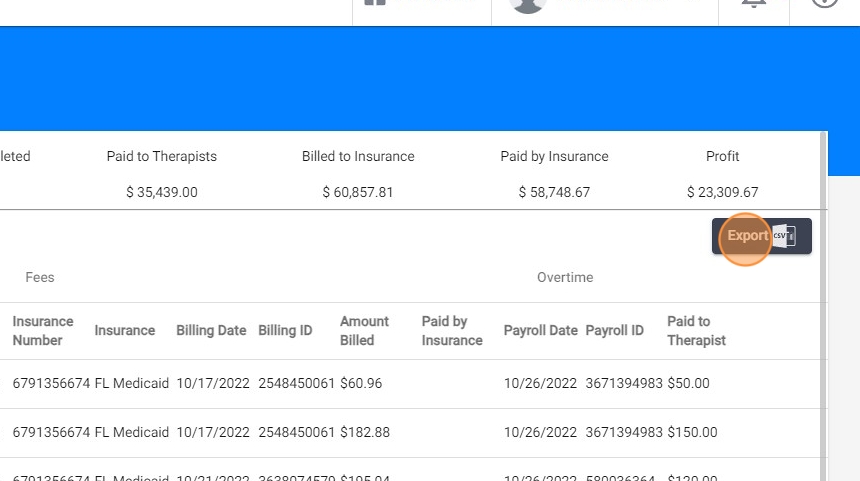
Task: Export the report as CSV
Action: pyautogui.click(x=761, y=236)
